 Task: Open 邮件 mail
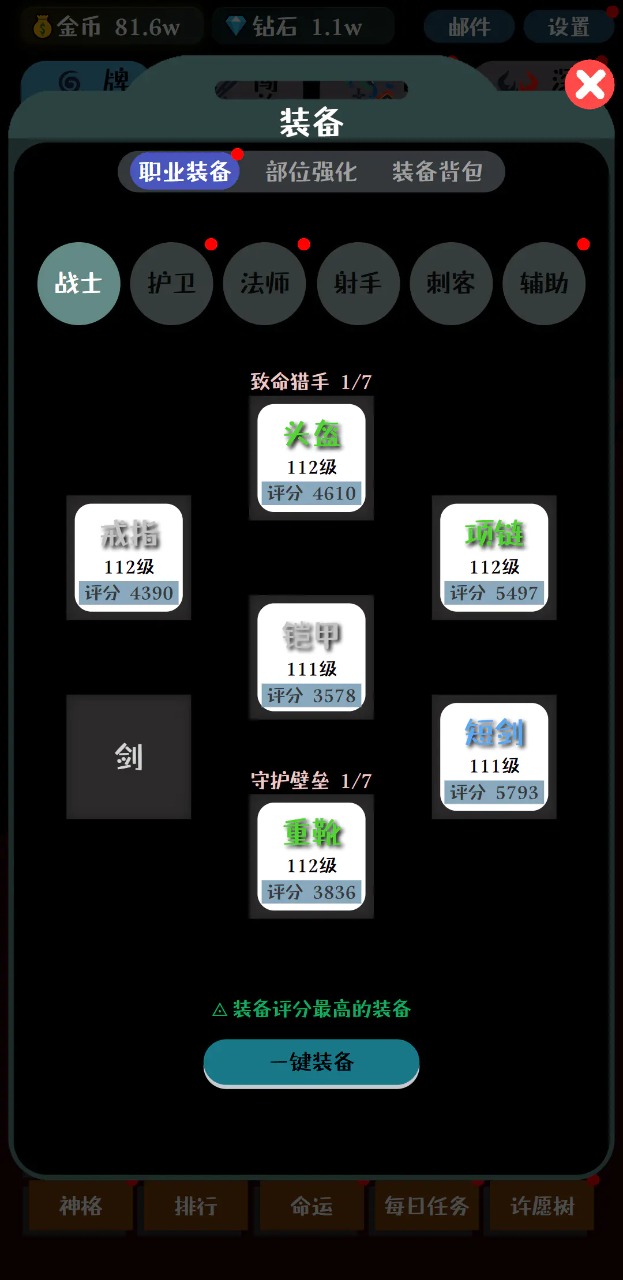pyautogui.click(x=469, y=27)
